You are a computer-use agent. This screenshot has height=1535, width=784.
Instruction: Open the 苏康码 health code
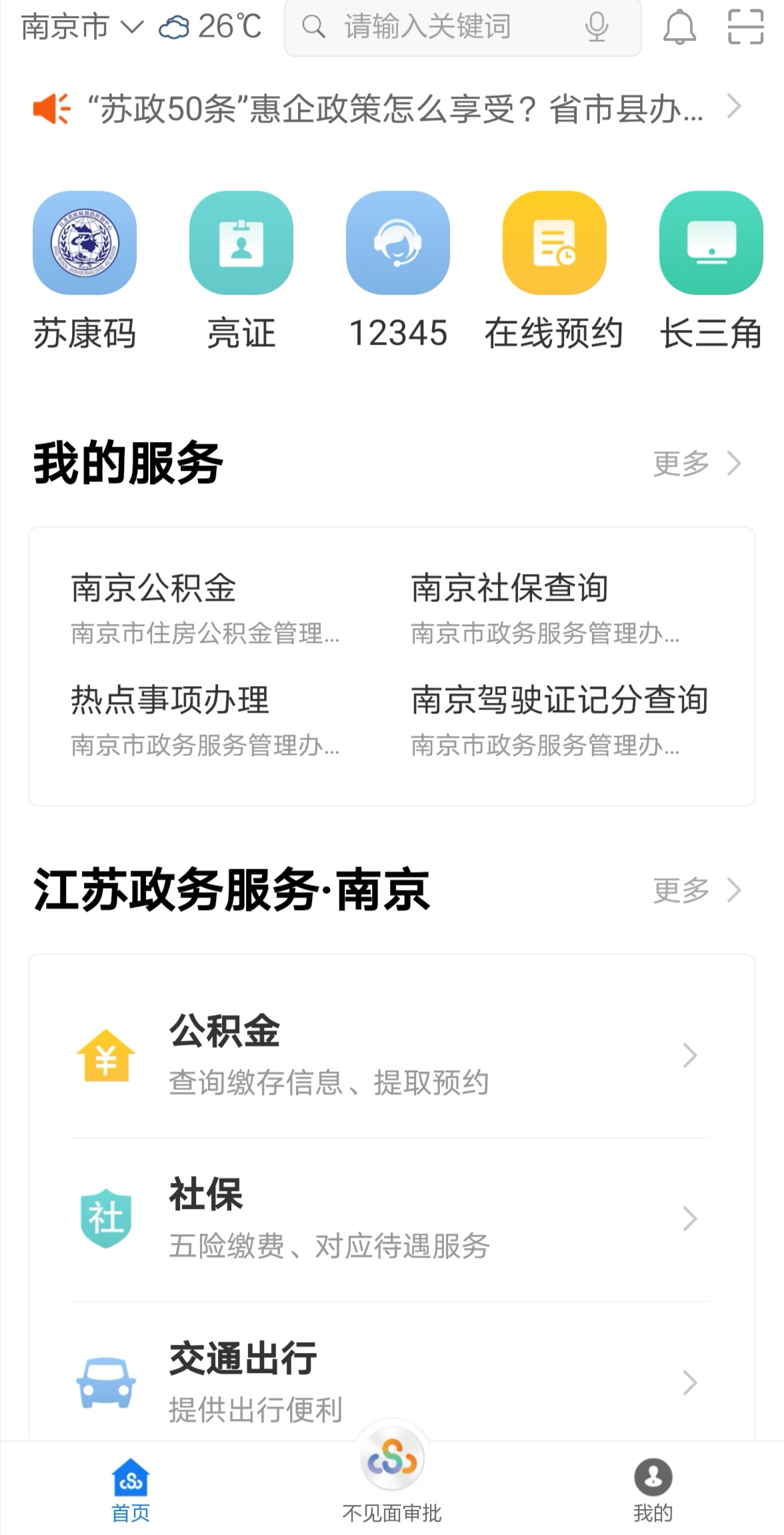85,270
